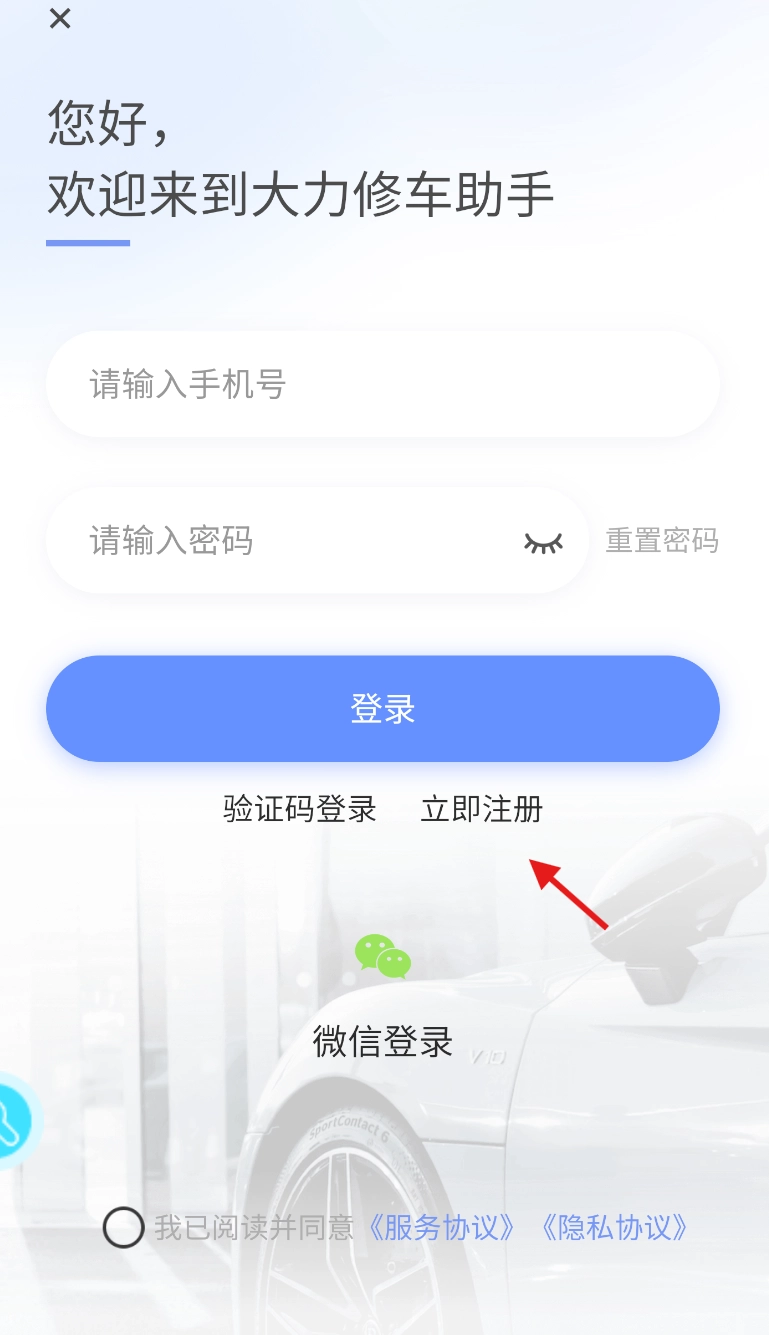Open the 《服务协议》 link
This screenshot has width=769, height=1335.
pyautogui.click(x=442, y=1227)
